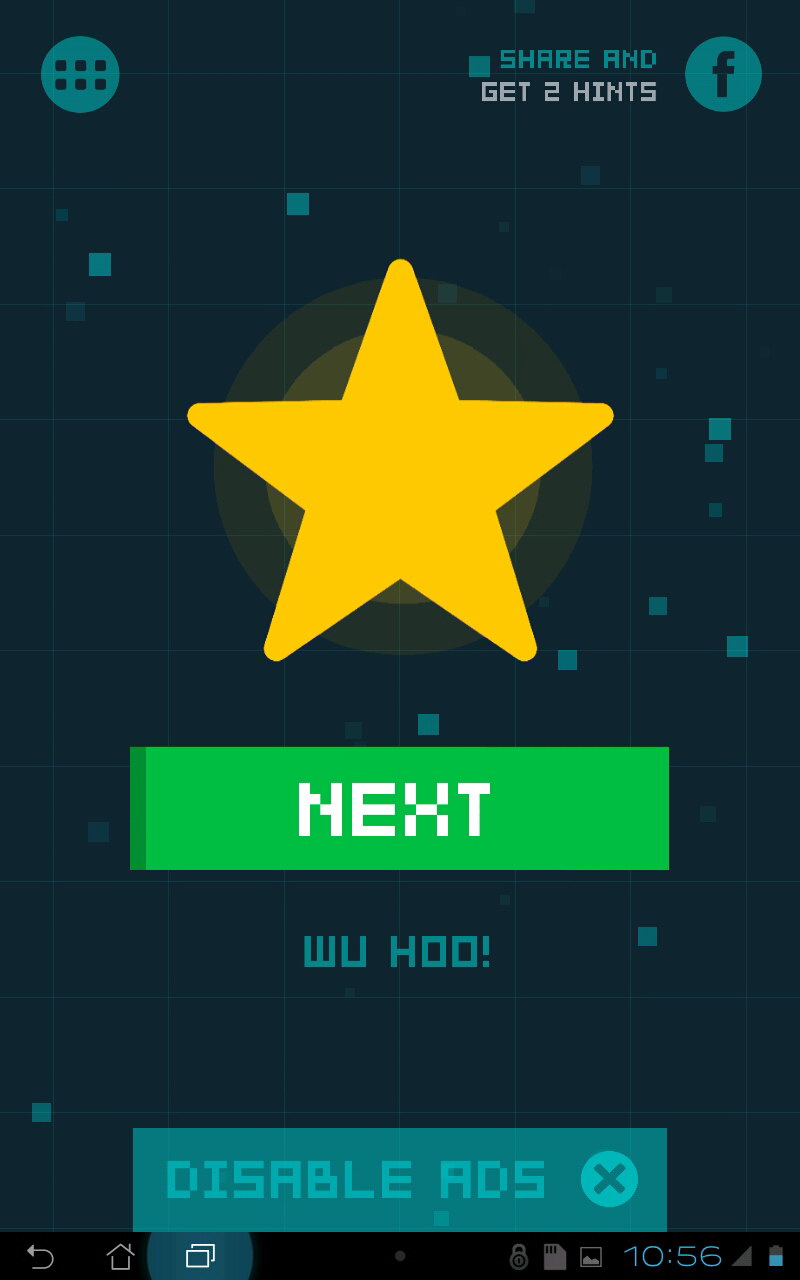Tap the Disable Ads banner
Viewport: 800px width, 1280px height.
400,1180
